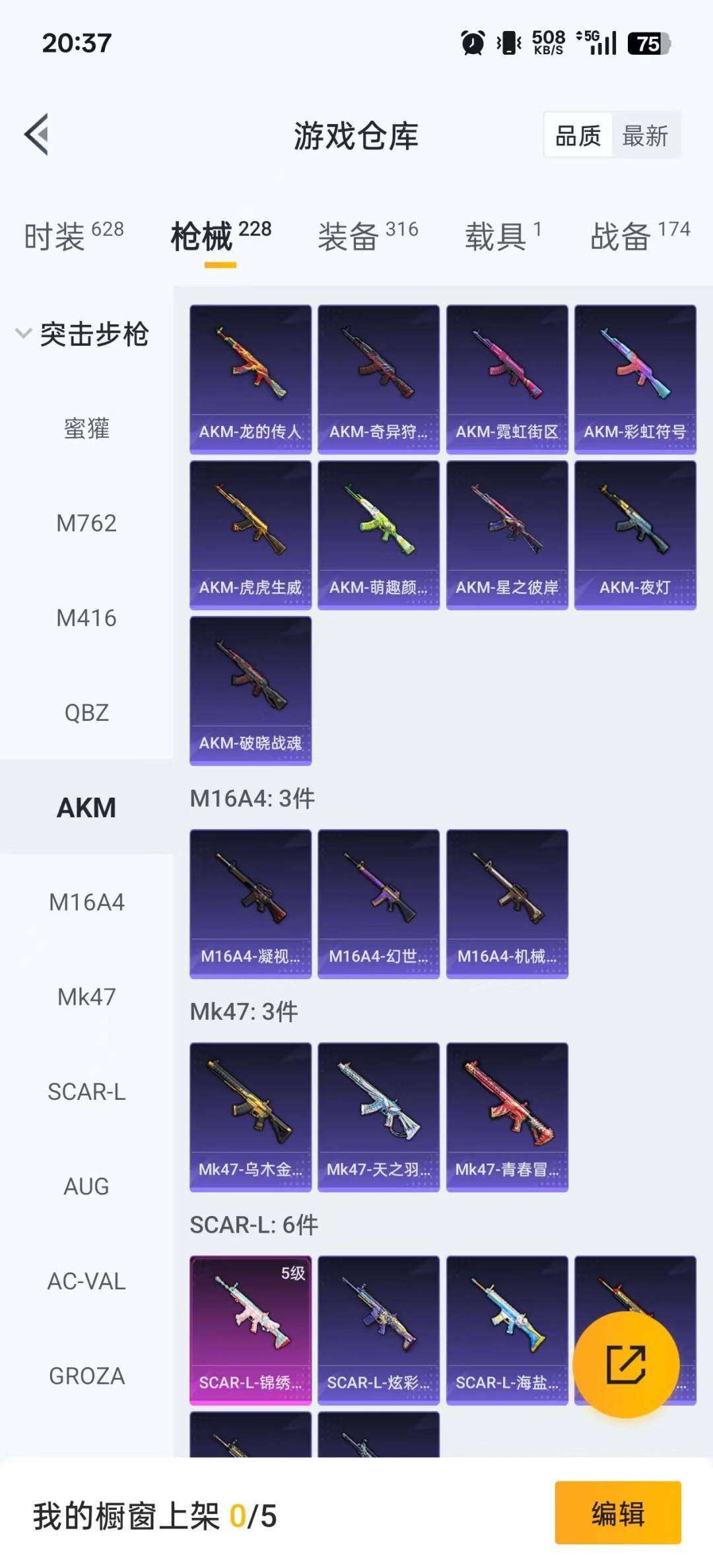
Task: Open the Mk47-天之羽 skin
Action: coord(378,1117)
